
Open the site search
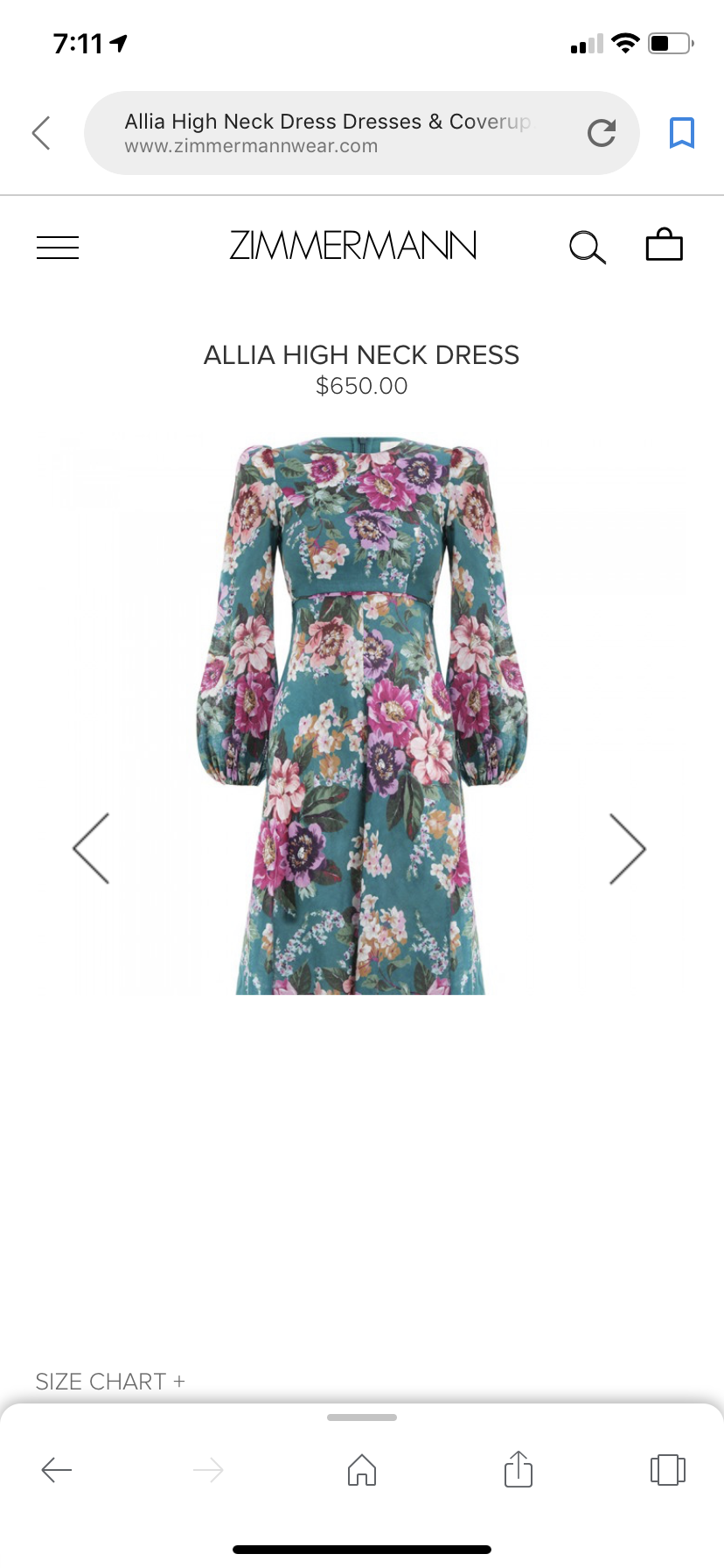click(x=587, y=246)
